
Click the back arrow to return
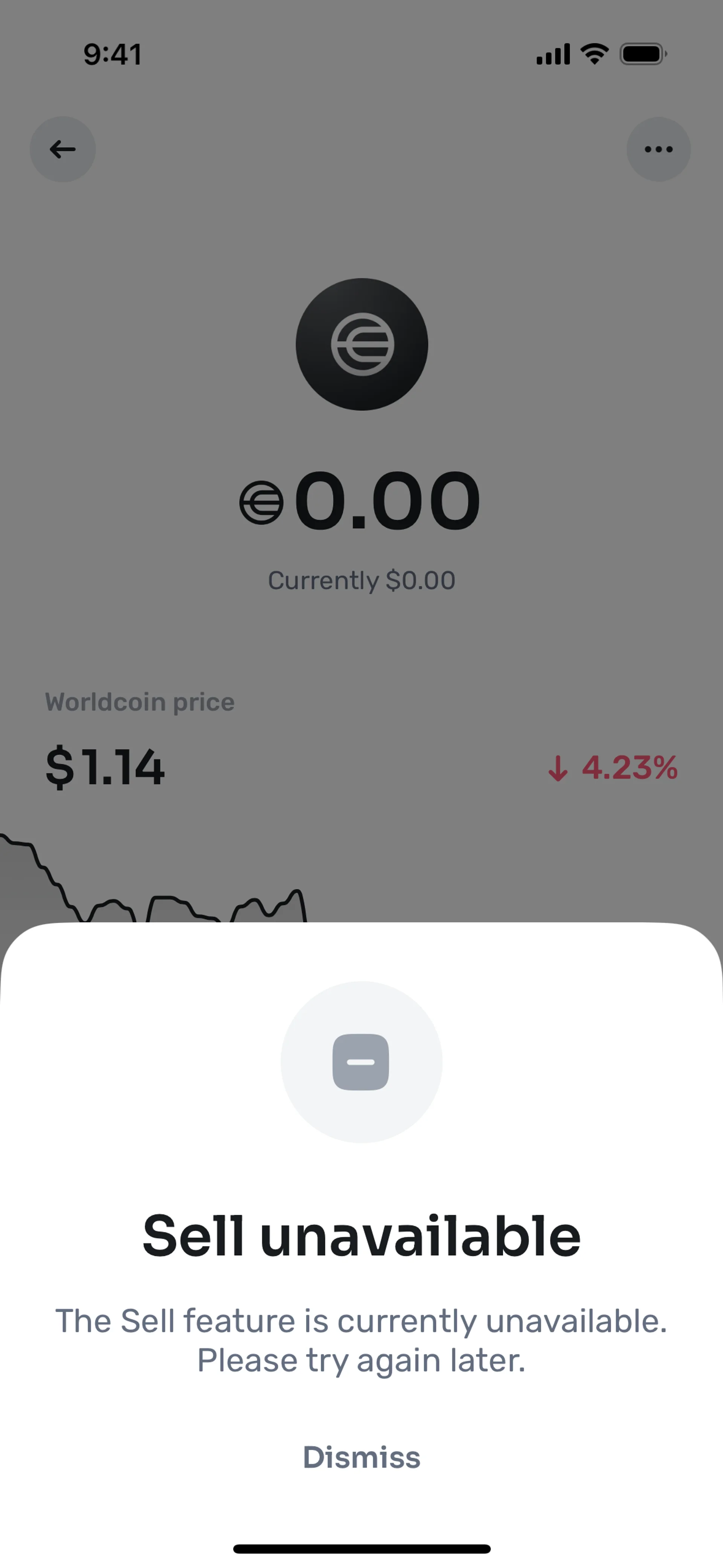pyautogui.click(x=63, y=149)
